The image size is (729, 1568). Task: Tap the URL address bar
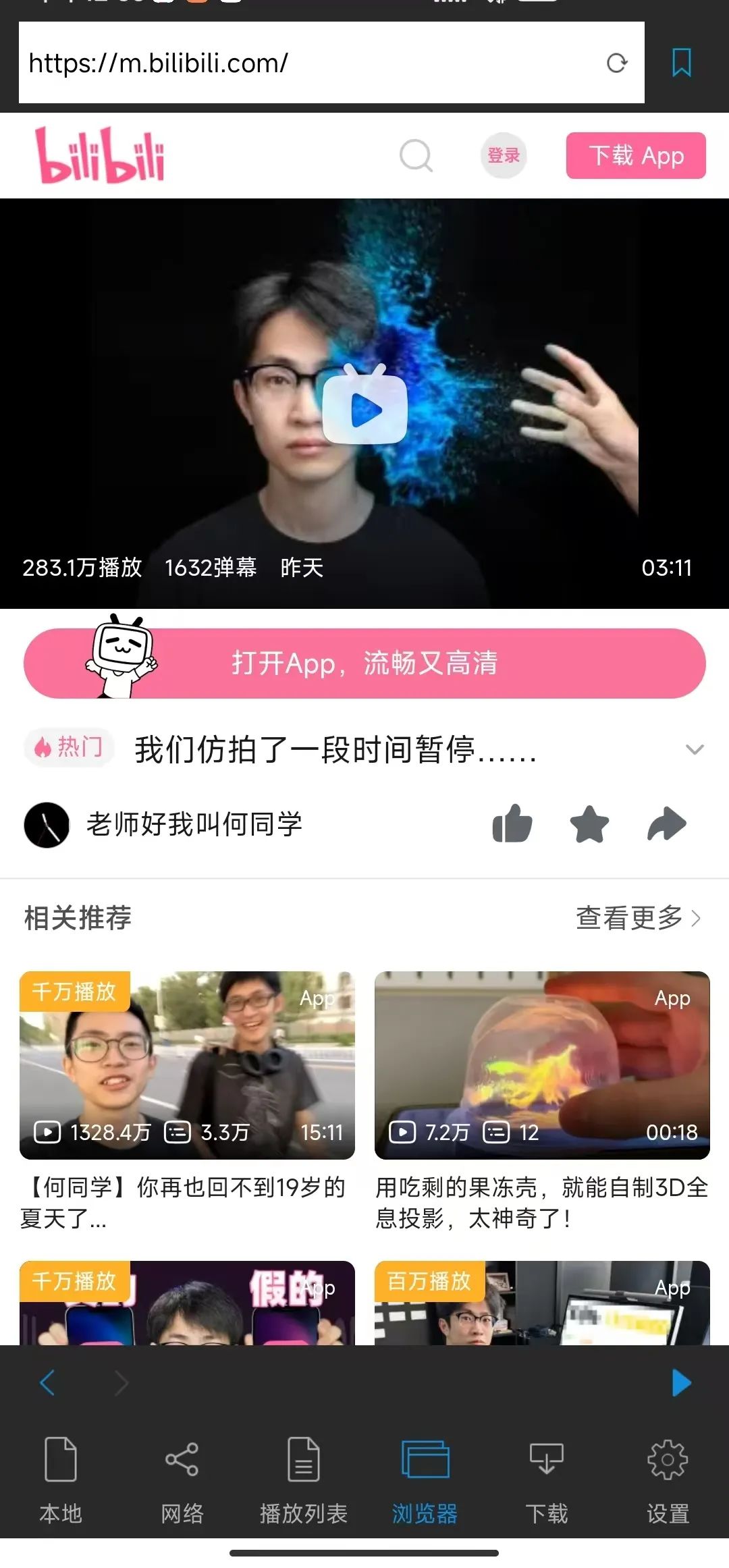(x=304, y=63)
